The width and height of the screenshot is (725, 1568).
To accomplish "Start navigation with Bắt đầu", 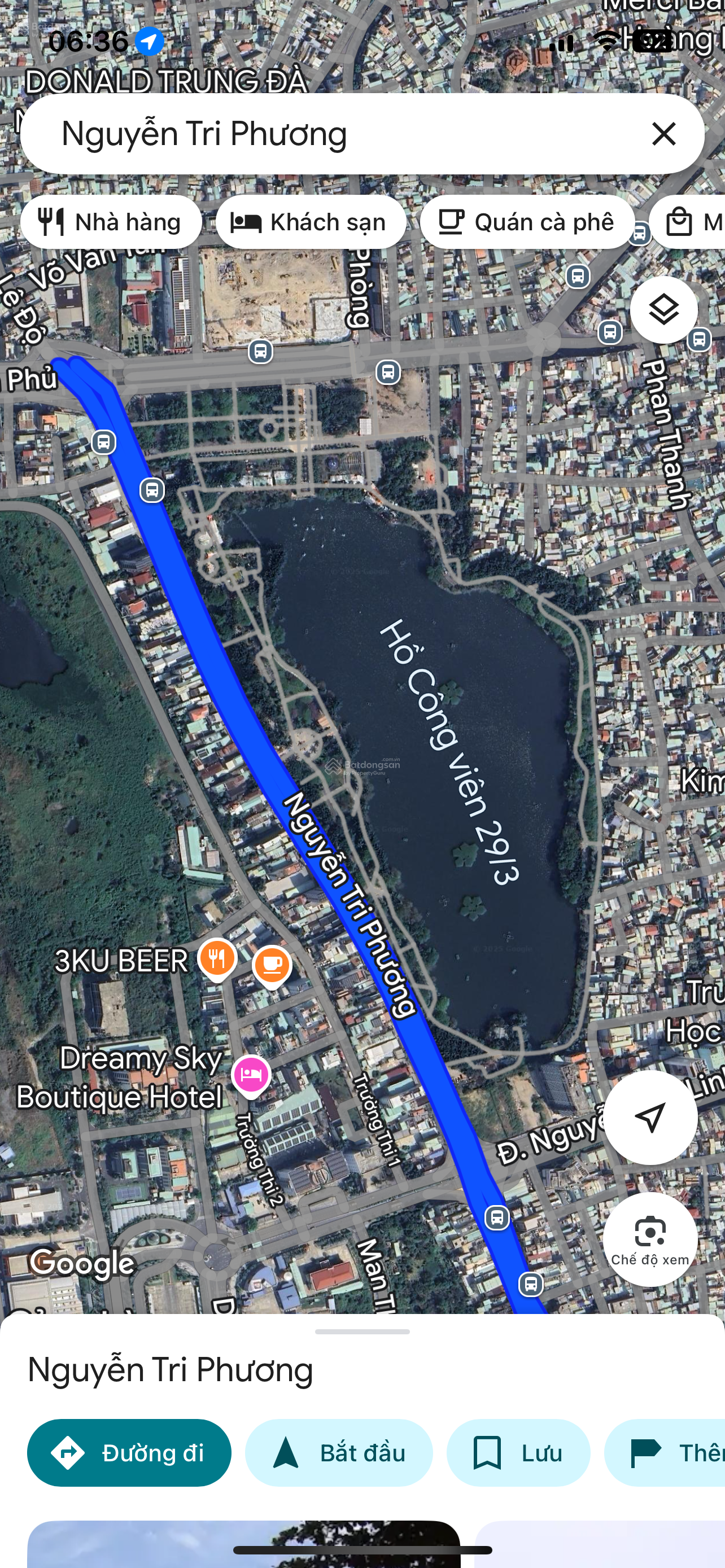I will pos(338,1453).
